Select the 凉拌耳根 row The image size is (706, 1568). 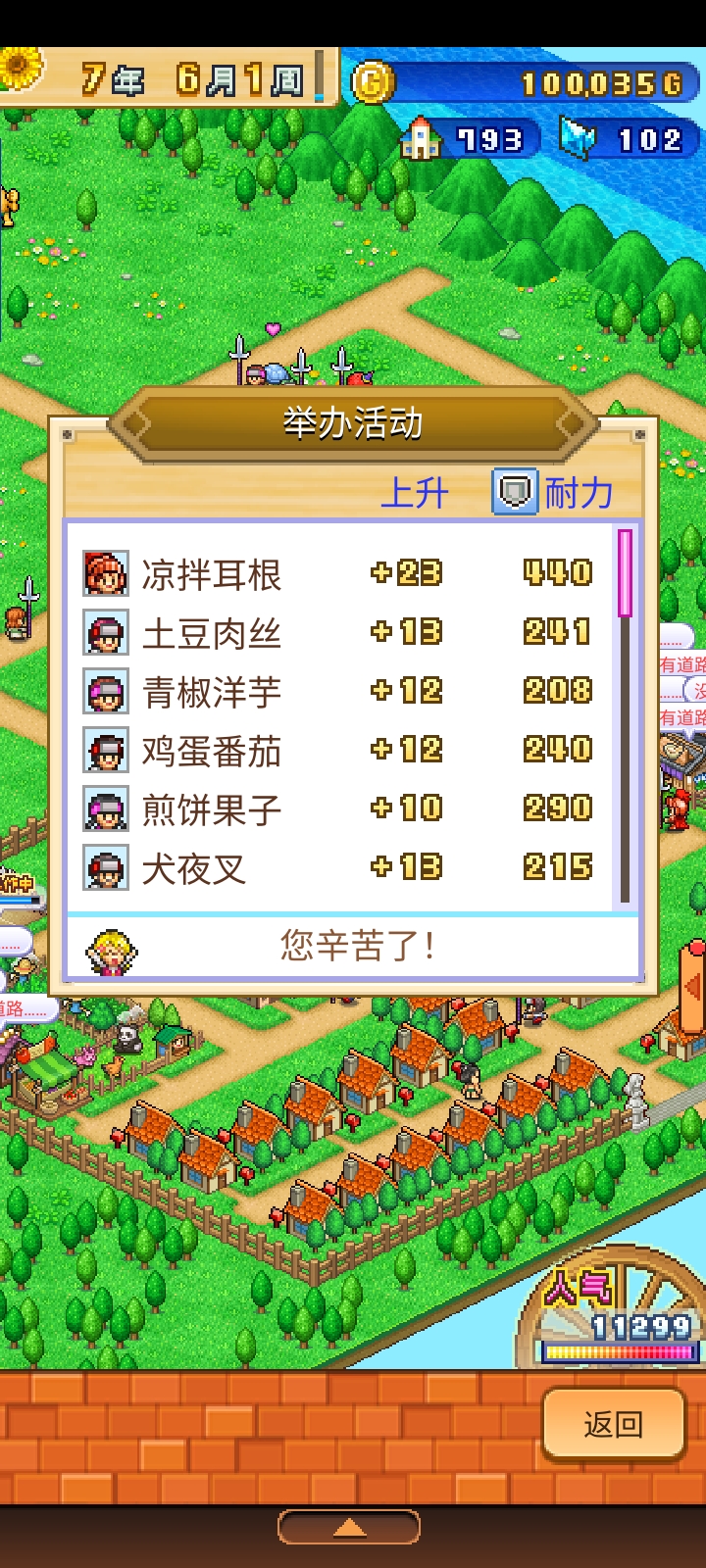(x=338, y=573)
